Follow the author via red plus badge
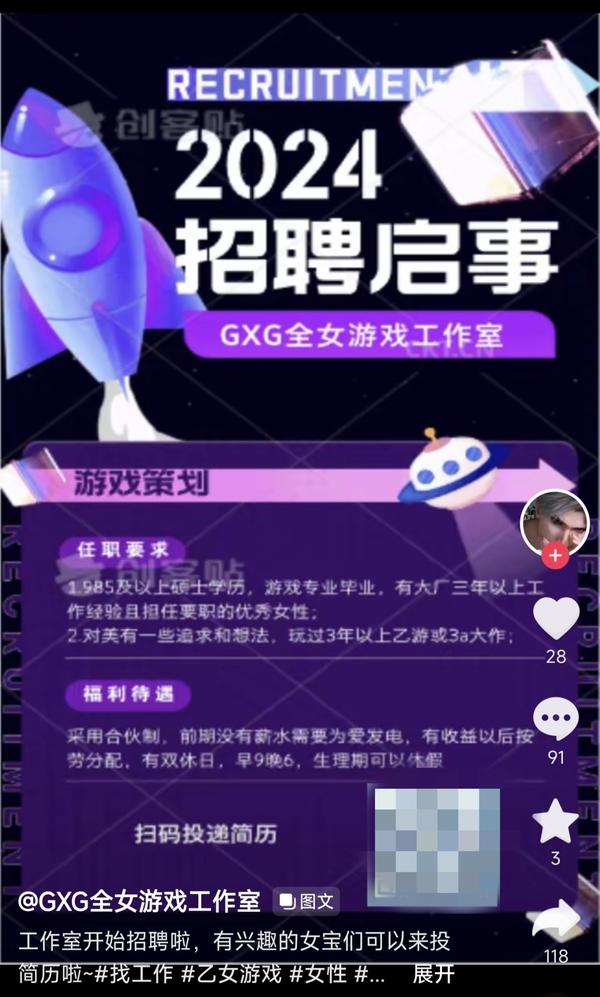This screenshot has height=997, width=600. (x=556, y=555)
